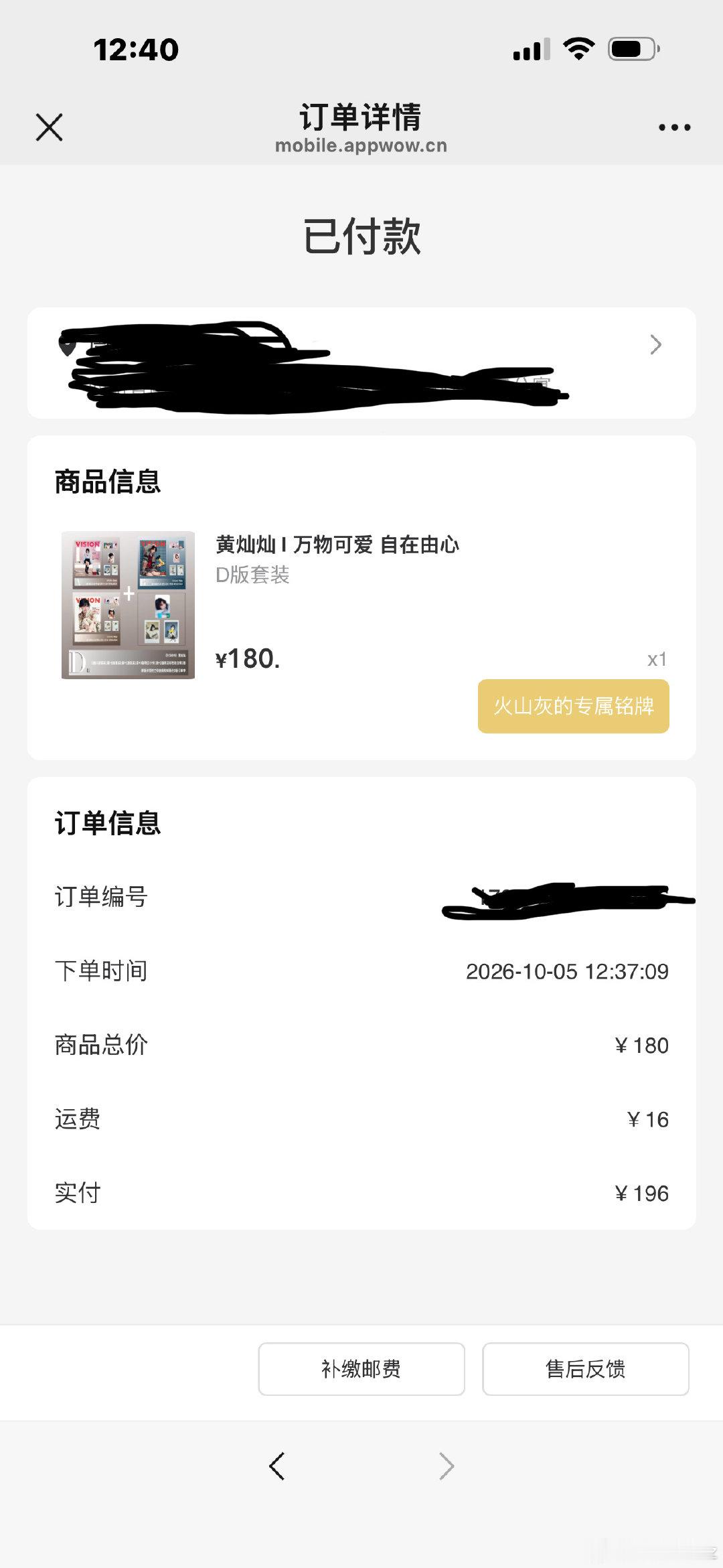Tap the 火山灰的专属铭牌 button
The height and width of the screenshot is (1568, 723).
tap(574, 706)
